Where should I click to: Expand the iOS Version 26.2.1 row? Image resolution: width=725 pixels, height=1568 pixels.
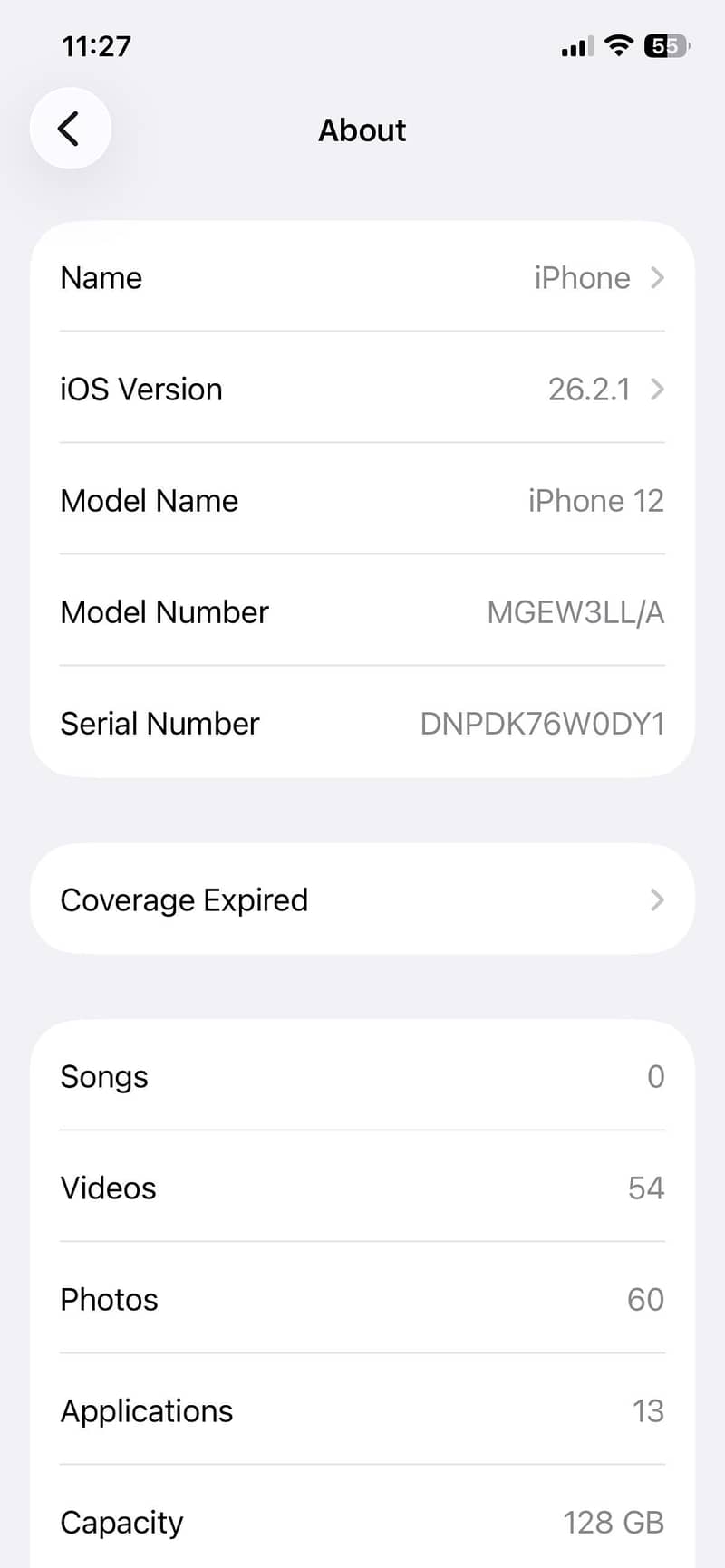pyautogui.click(x=362, y=390)
